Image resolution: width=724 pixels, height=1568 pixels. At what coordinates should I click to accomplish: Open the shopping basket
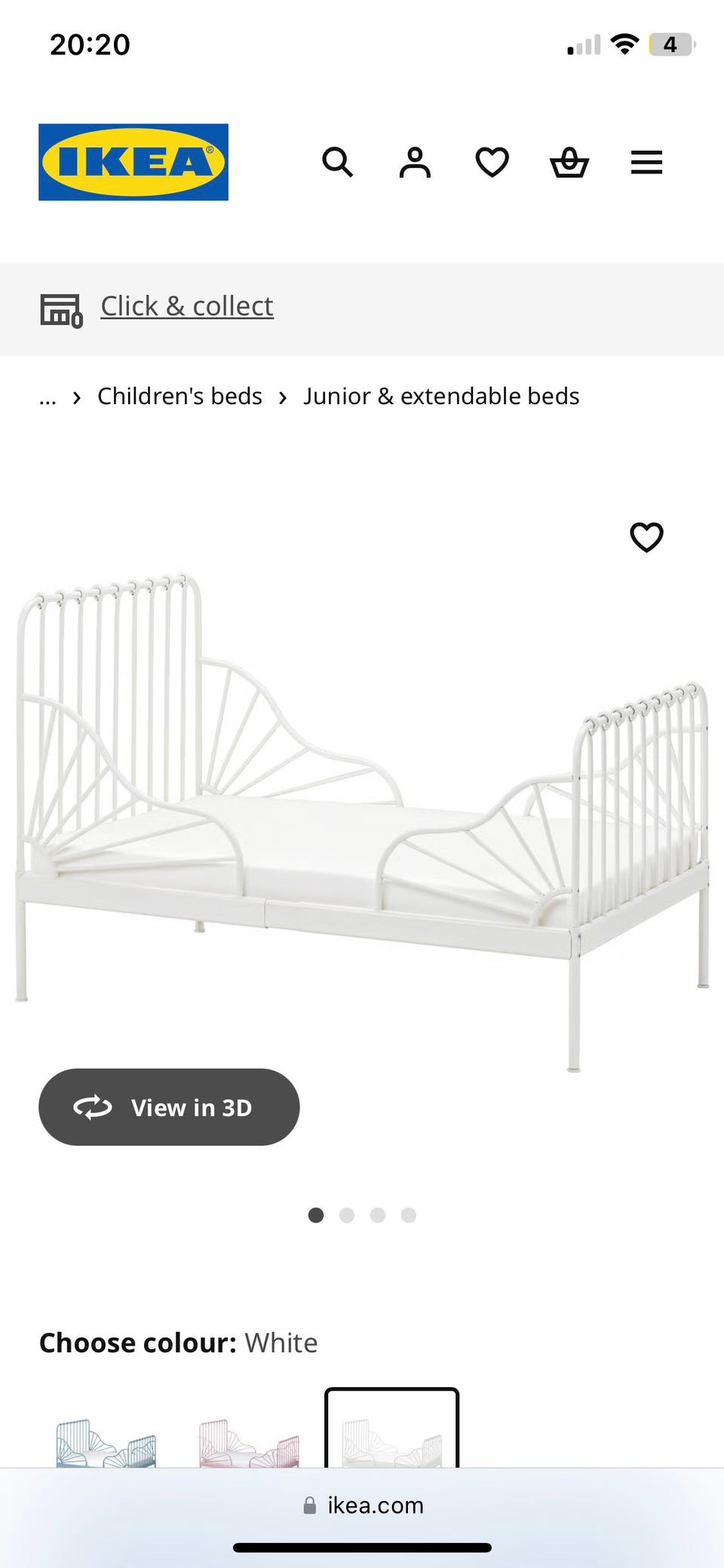coord(569,162)
